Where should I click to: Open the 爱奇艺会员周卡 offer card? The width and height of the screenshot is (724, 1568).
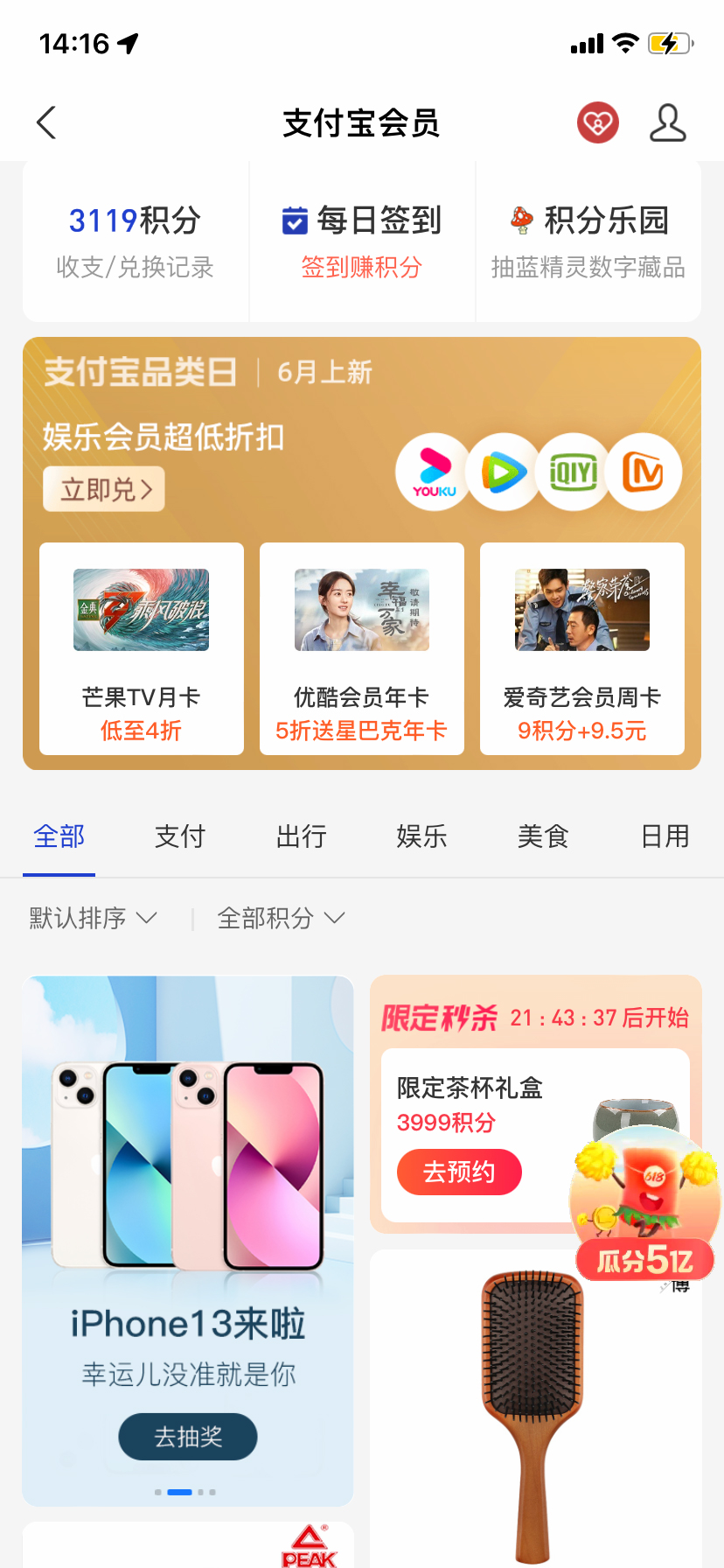[582, 648]
